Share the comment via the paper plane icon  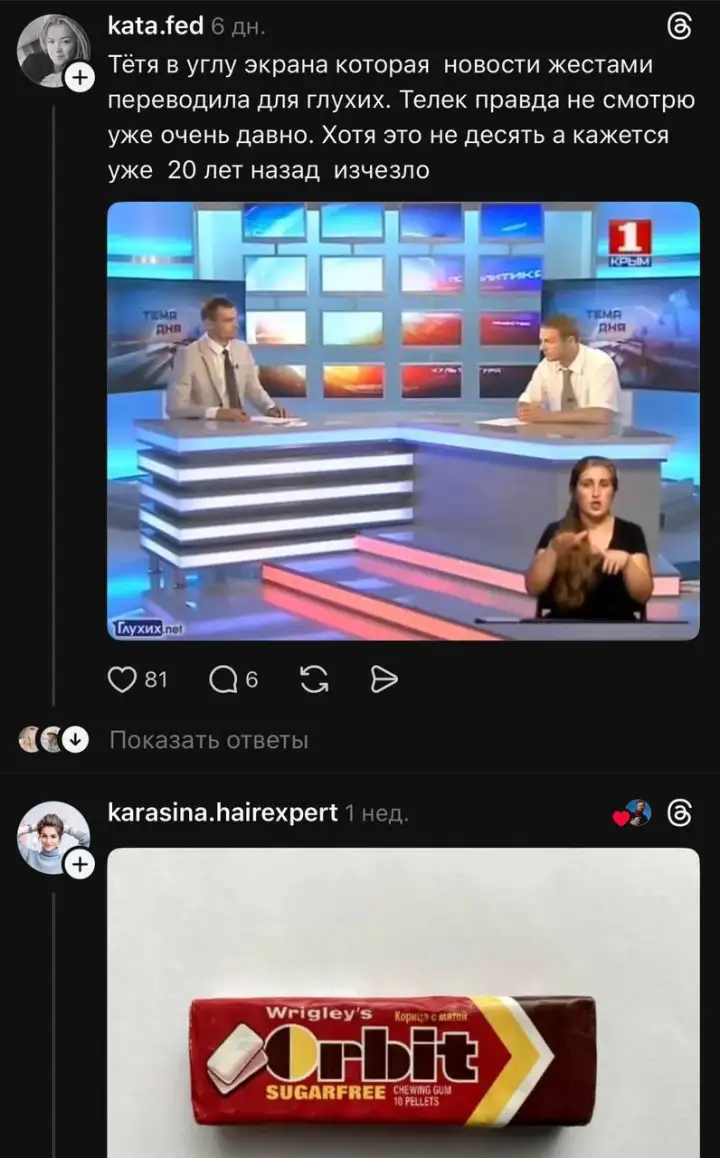[384, 678]
